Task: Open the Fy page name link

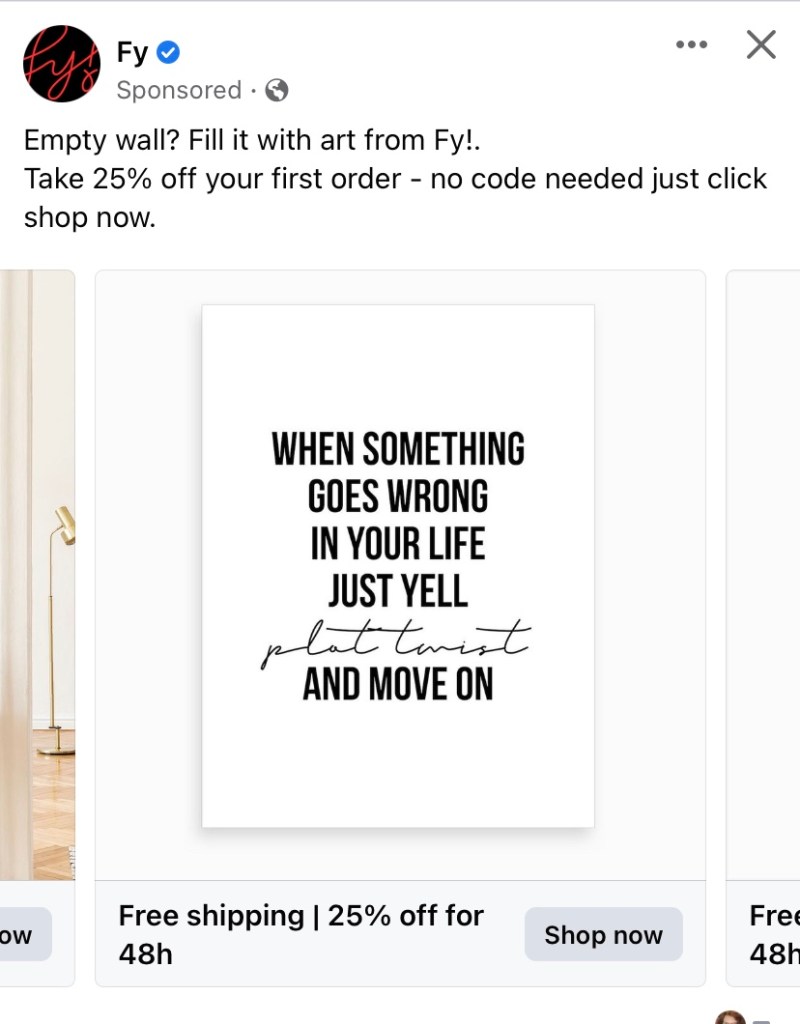Action: (x=132, y=52)
